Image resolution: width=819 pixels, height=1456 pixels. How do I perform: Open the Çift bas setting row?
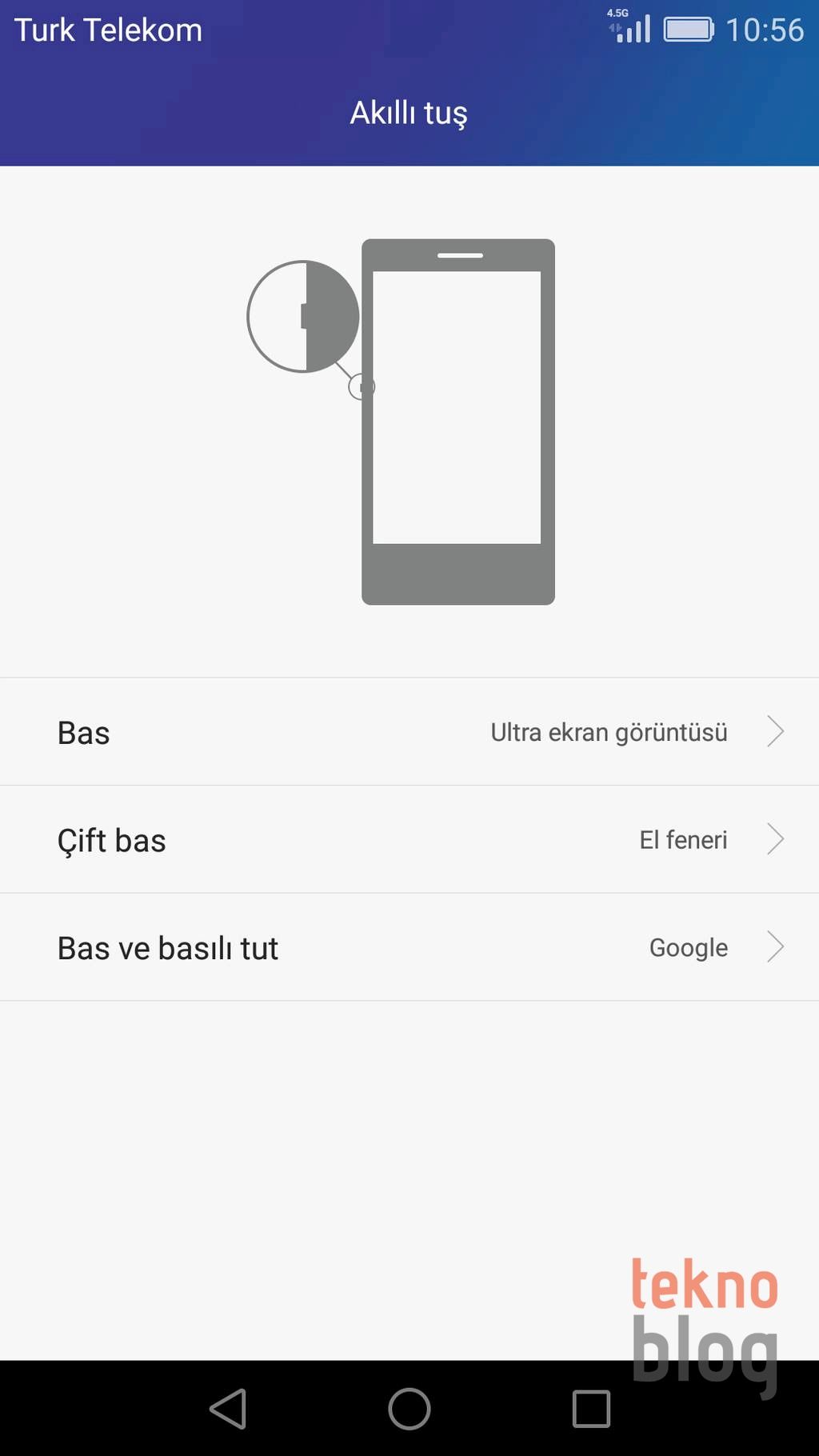tap(409, 840)
